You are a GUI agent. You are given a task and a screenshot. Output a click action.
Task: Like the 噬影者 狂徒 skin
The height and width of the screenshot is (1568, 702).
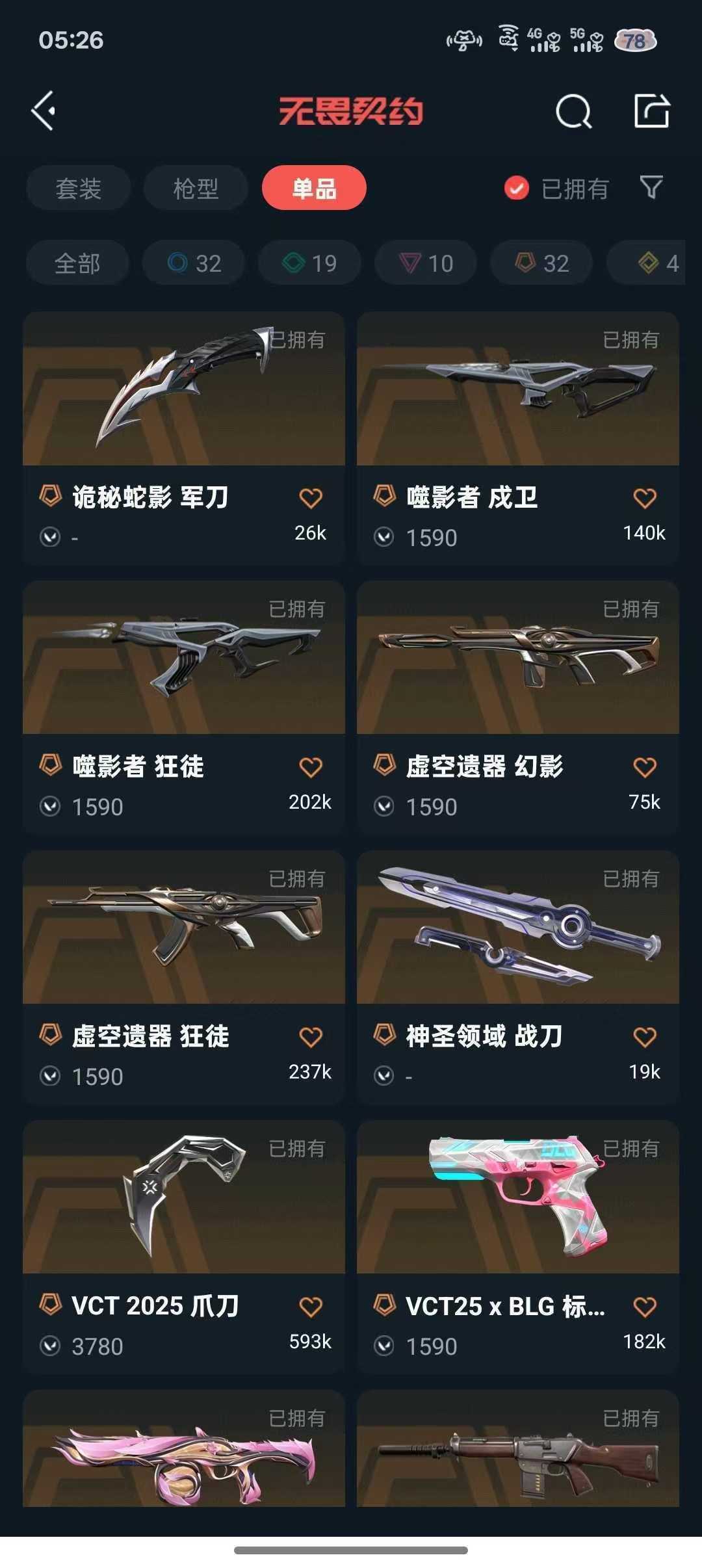[x=311, y=768]
